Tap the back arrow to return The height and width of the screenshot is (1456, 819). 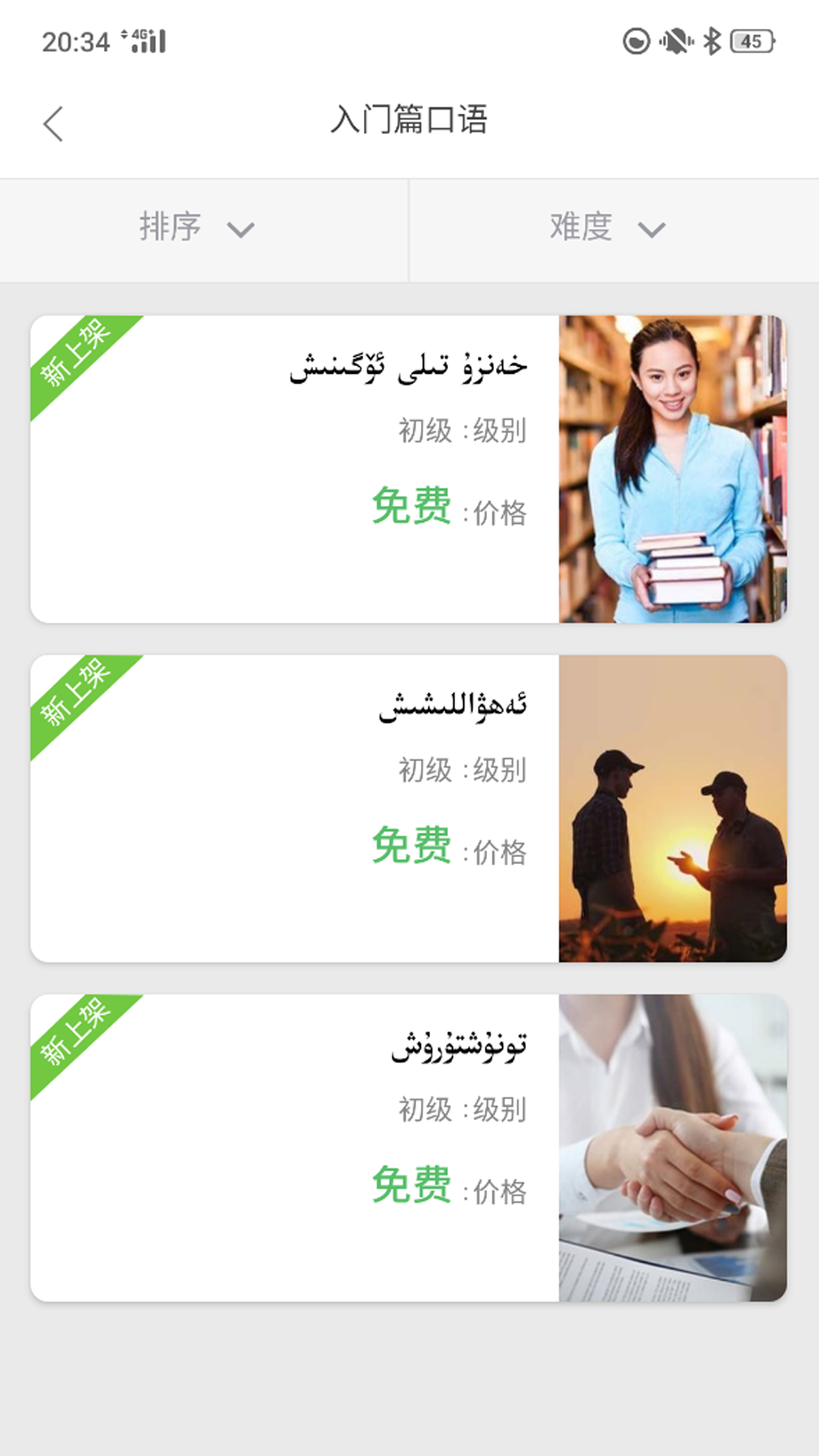click(x=53, y=123)
